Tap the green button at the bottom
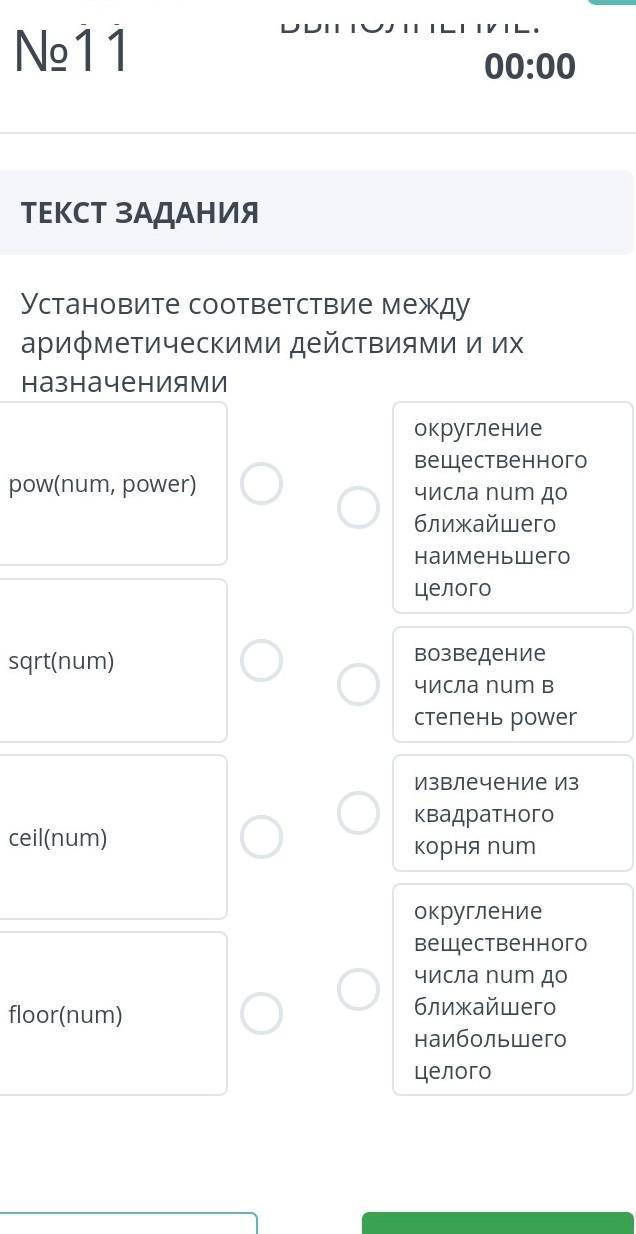This screenshot has width=636, height=1234. tap(497, 1223)
